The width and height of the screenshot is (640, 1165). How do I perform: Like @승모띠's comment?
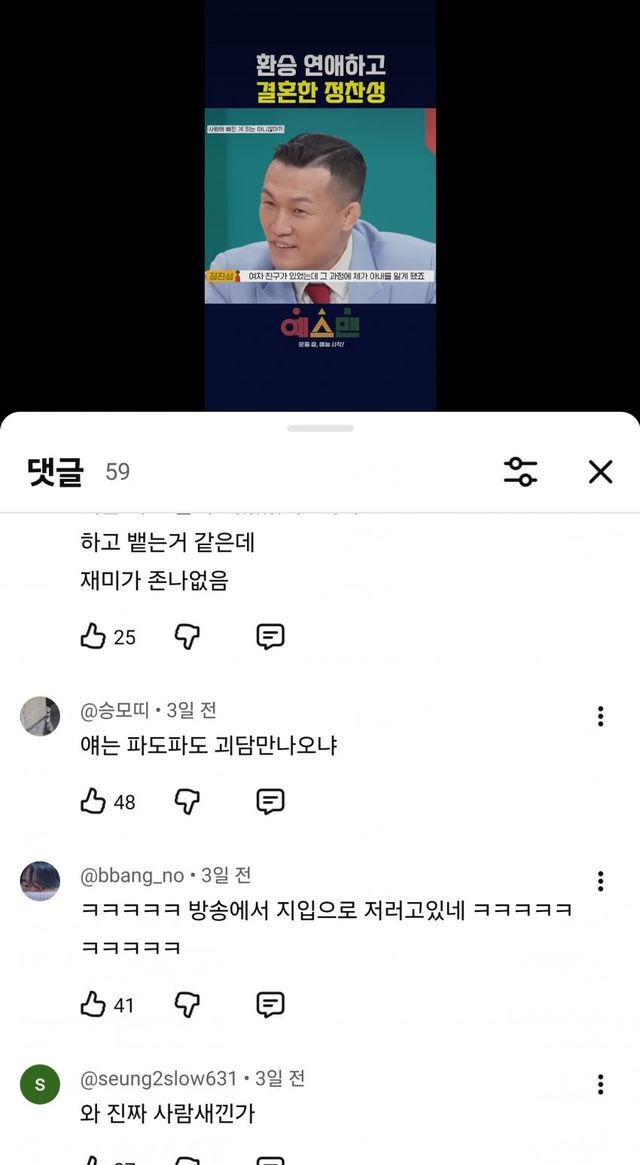tap(93, 802)
